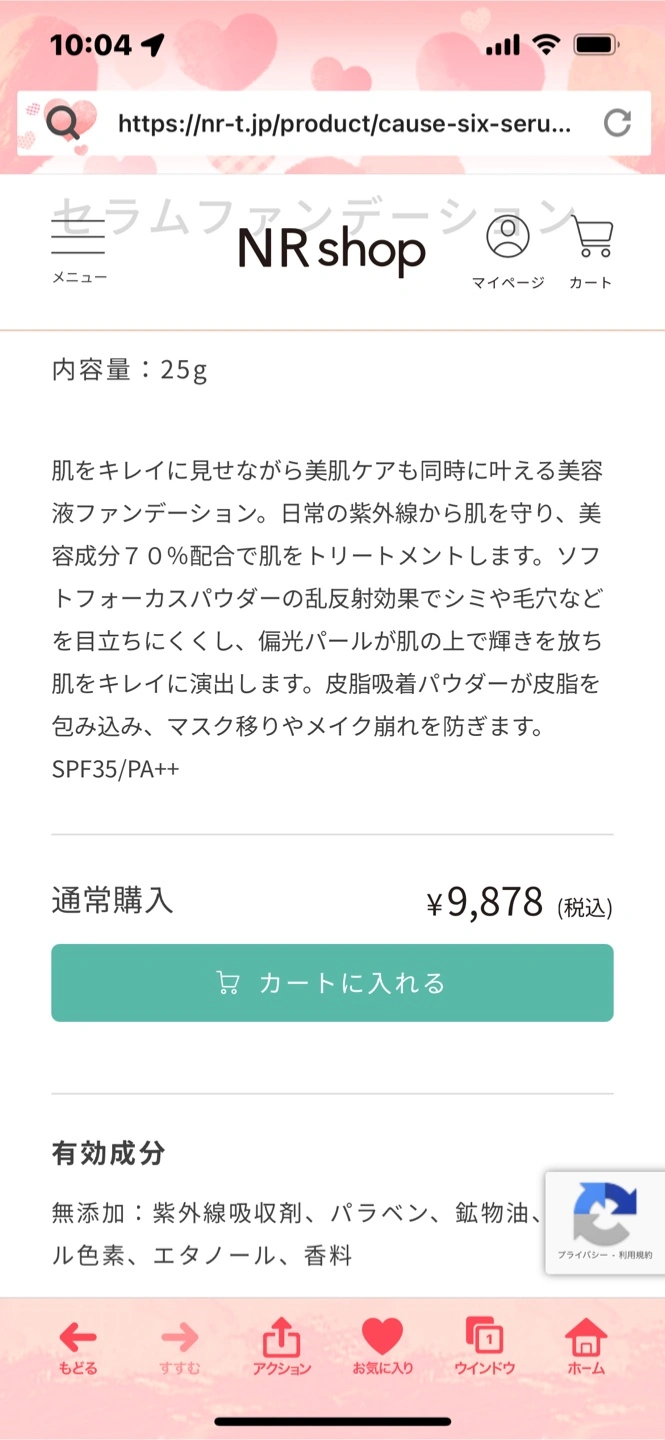Tap the URL address field
Image resolution: width=665 pixels, height=1440 pixels.
(345, 124)
